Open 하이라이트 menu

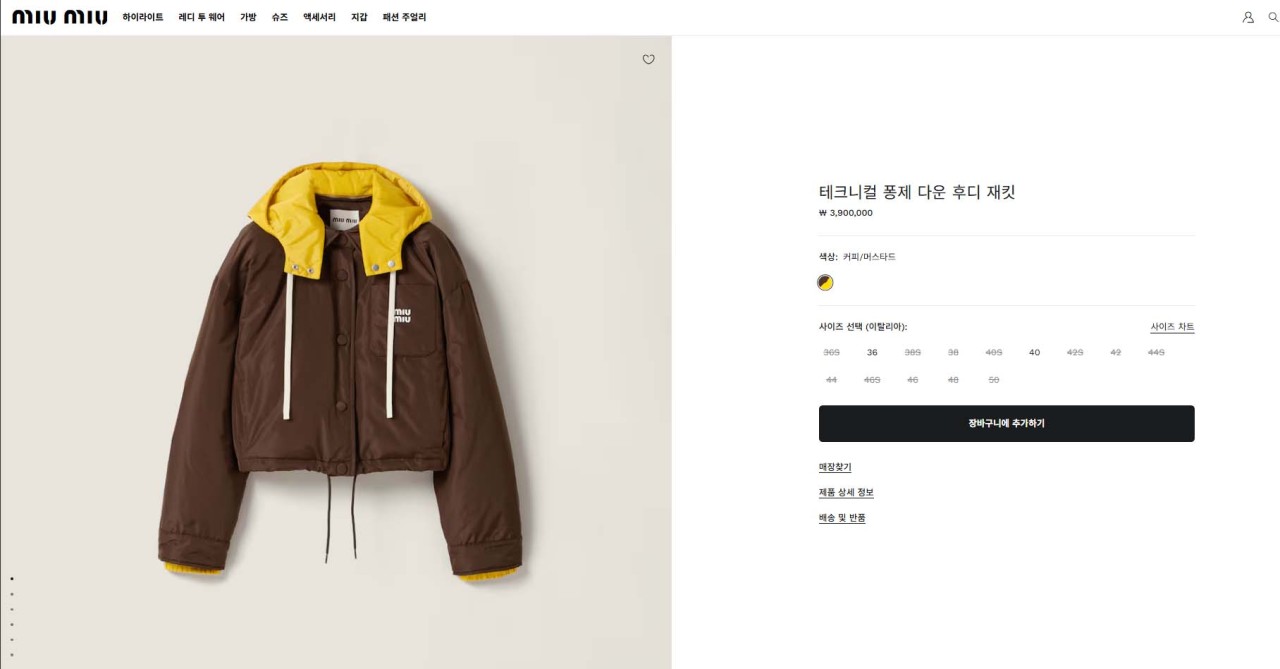tap(143, 17)
